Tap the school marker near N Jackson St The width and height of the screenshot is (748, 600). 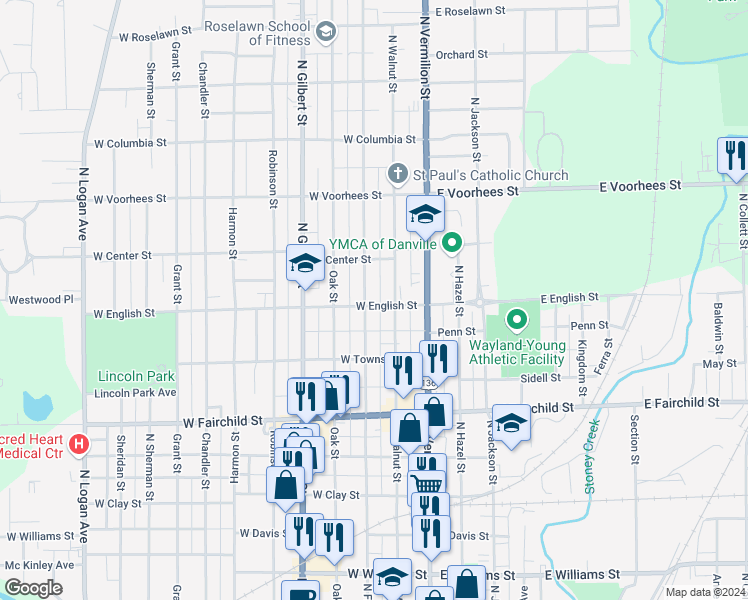coord(510,423)
